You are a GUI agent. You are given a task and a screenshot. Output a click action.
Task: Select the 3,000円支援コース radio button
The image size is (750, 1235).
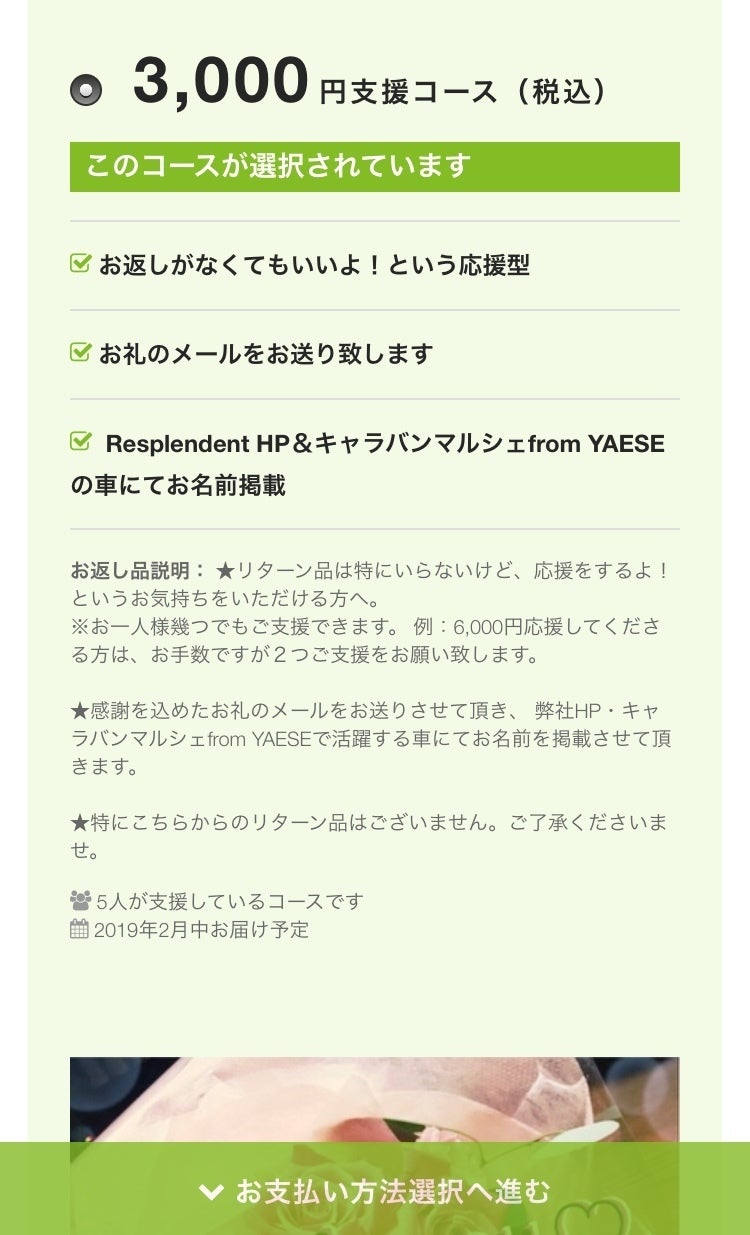coord(86,90)
